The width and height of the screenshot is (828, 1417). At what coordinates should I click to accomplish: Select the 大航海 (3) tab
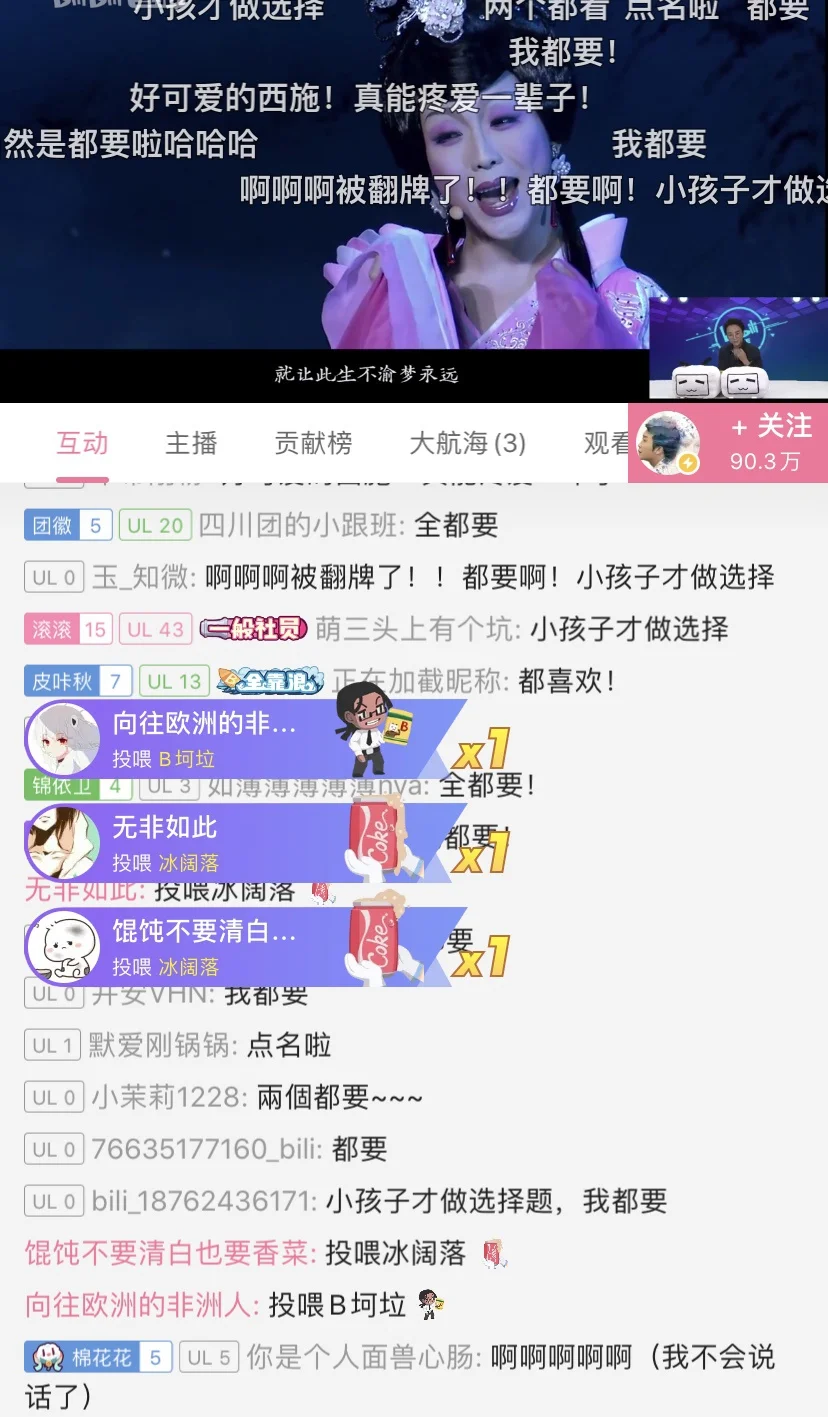point(467,443)
